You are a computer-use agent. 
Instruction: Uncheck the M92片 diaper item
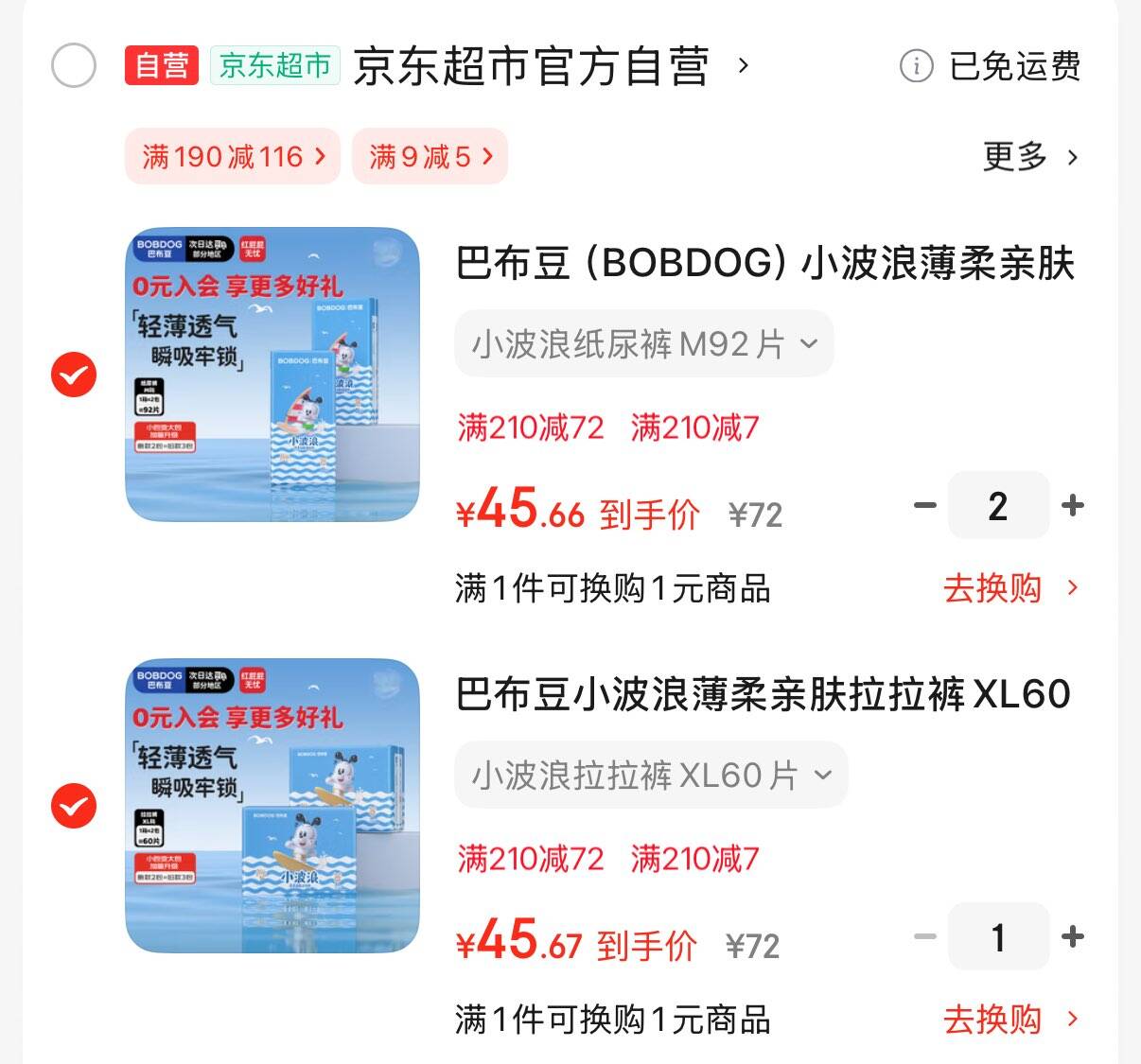click(74, 375)
